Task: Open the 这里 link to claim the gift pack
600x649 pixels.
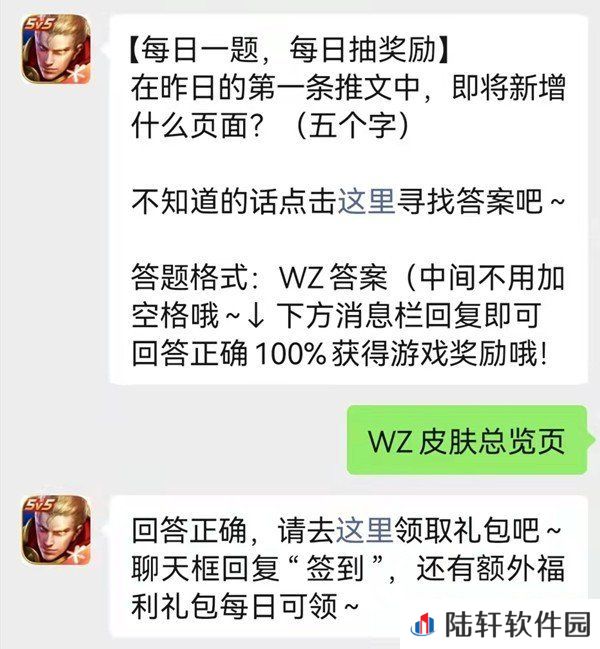Action: tap(366, 526)
